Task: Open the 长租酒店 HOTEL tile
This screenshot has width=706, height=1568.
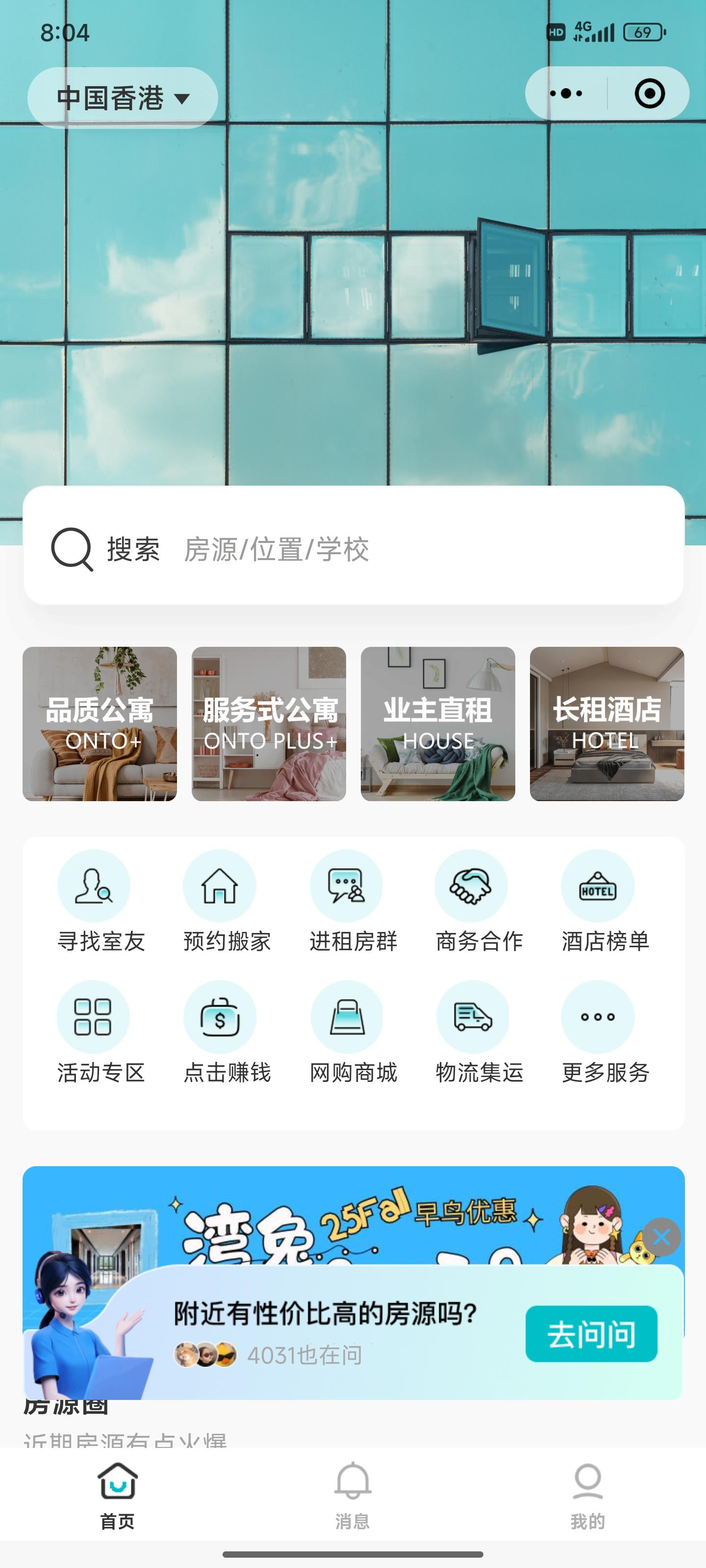Action: coord(606,724)
